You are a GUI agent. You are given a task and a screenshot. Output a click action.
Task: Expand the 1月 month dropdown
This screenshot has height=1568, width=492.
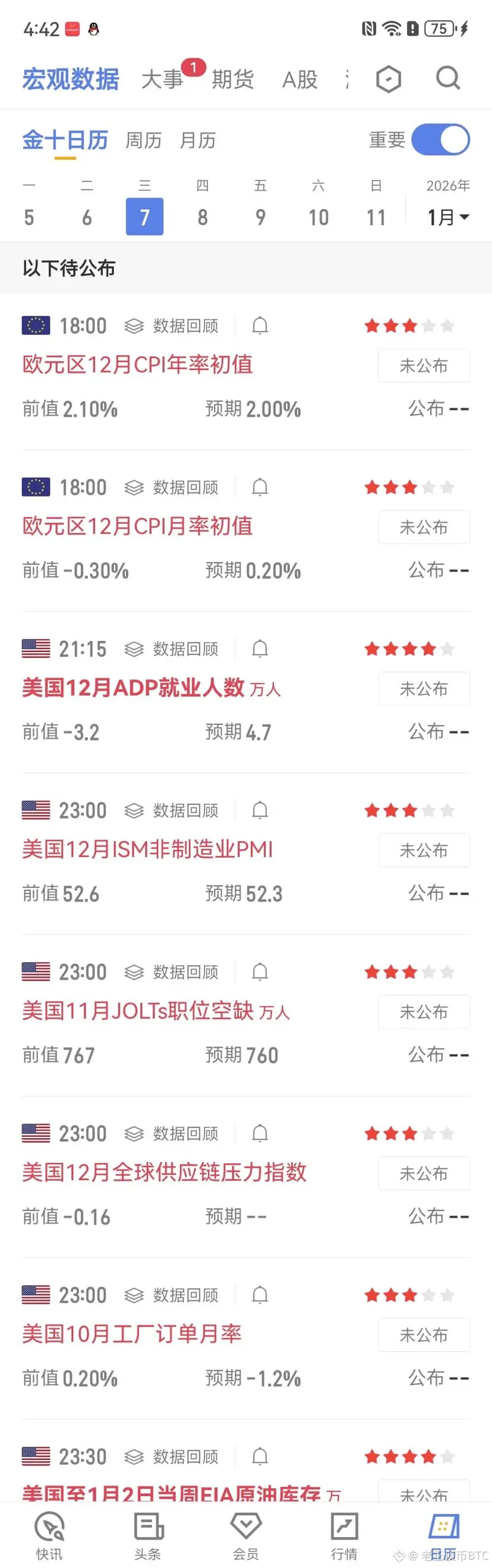point(447,217)
